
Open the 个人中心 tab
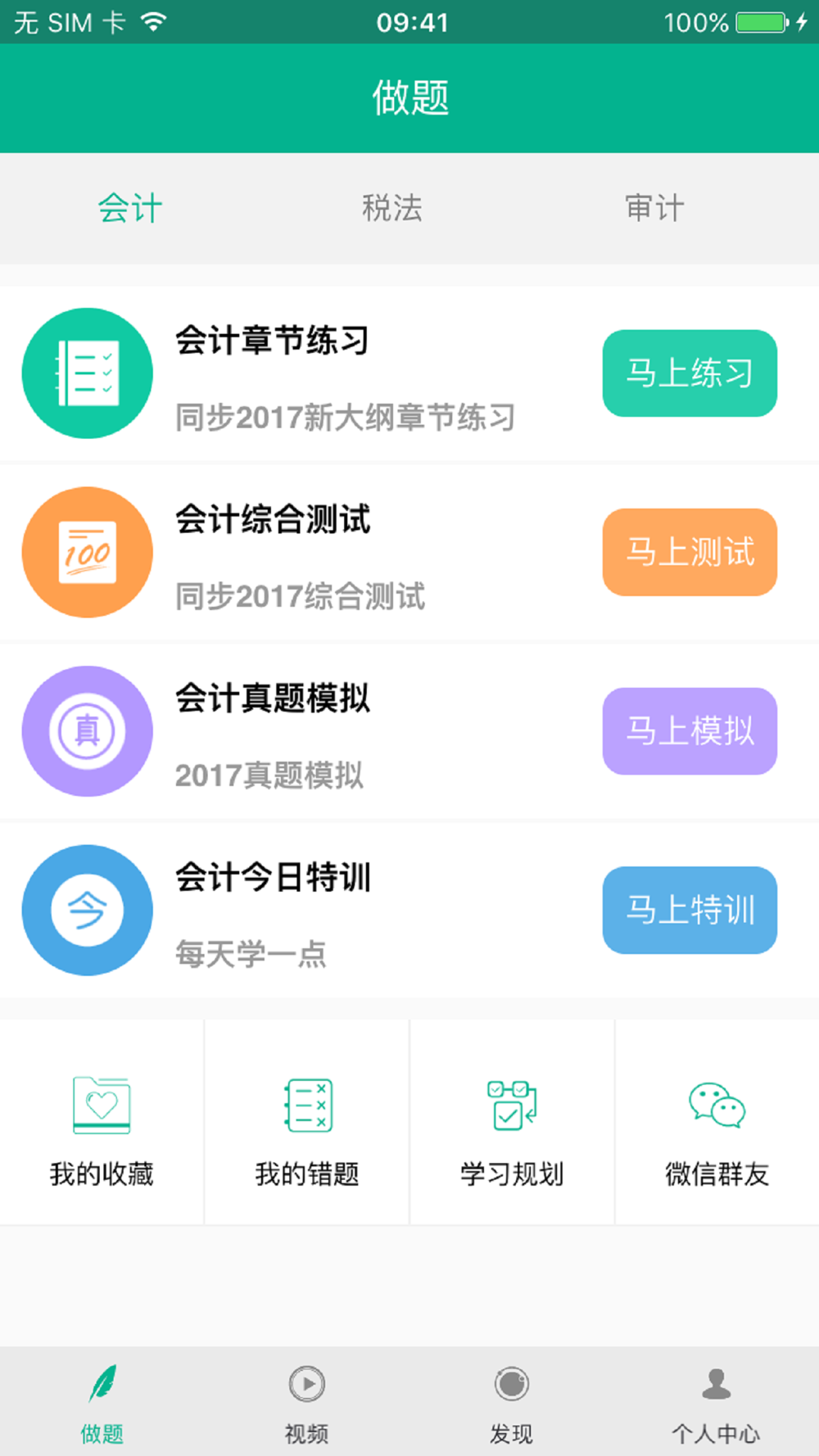click(717, 1402)
